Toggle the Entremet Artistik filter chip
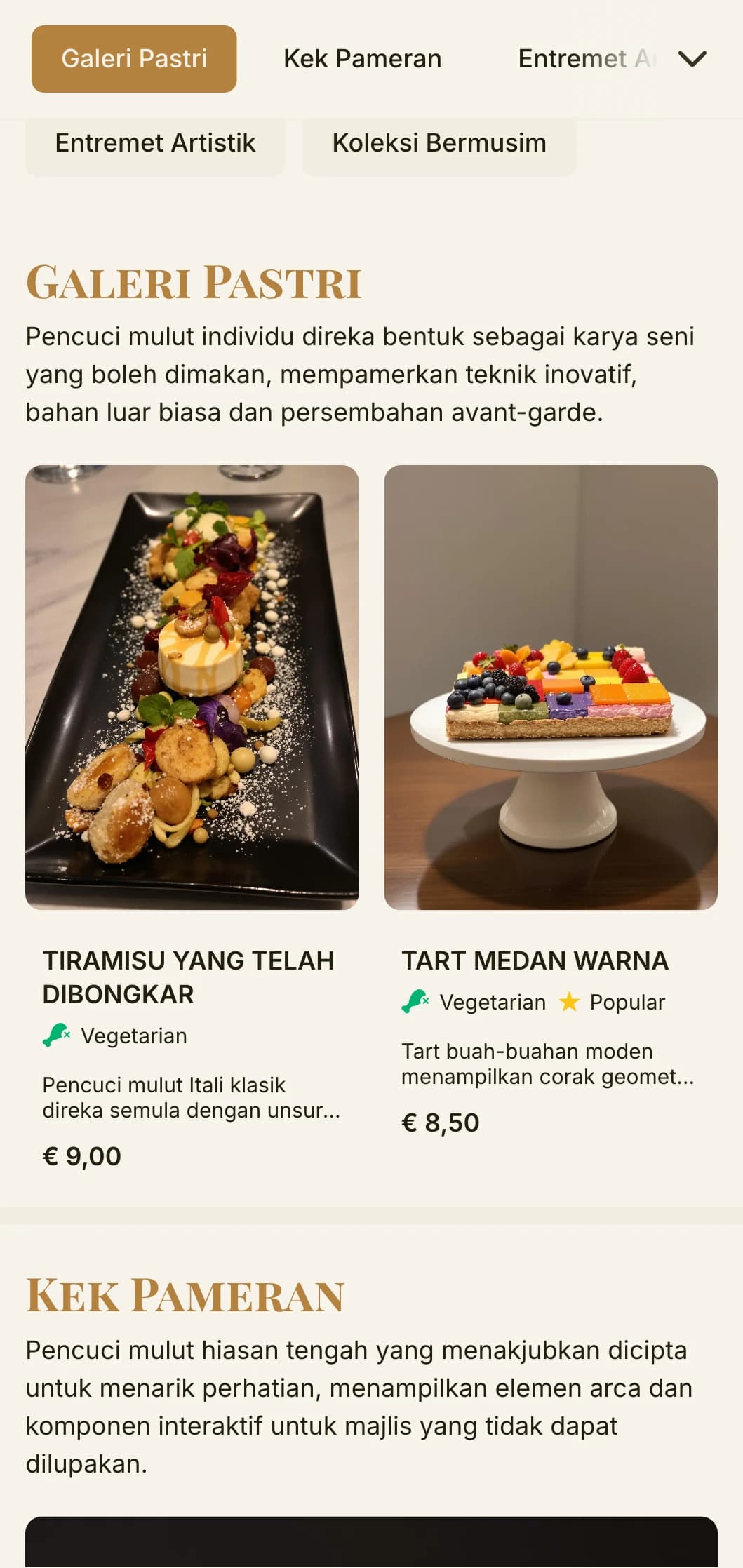 155,143
